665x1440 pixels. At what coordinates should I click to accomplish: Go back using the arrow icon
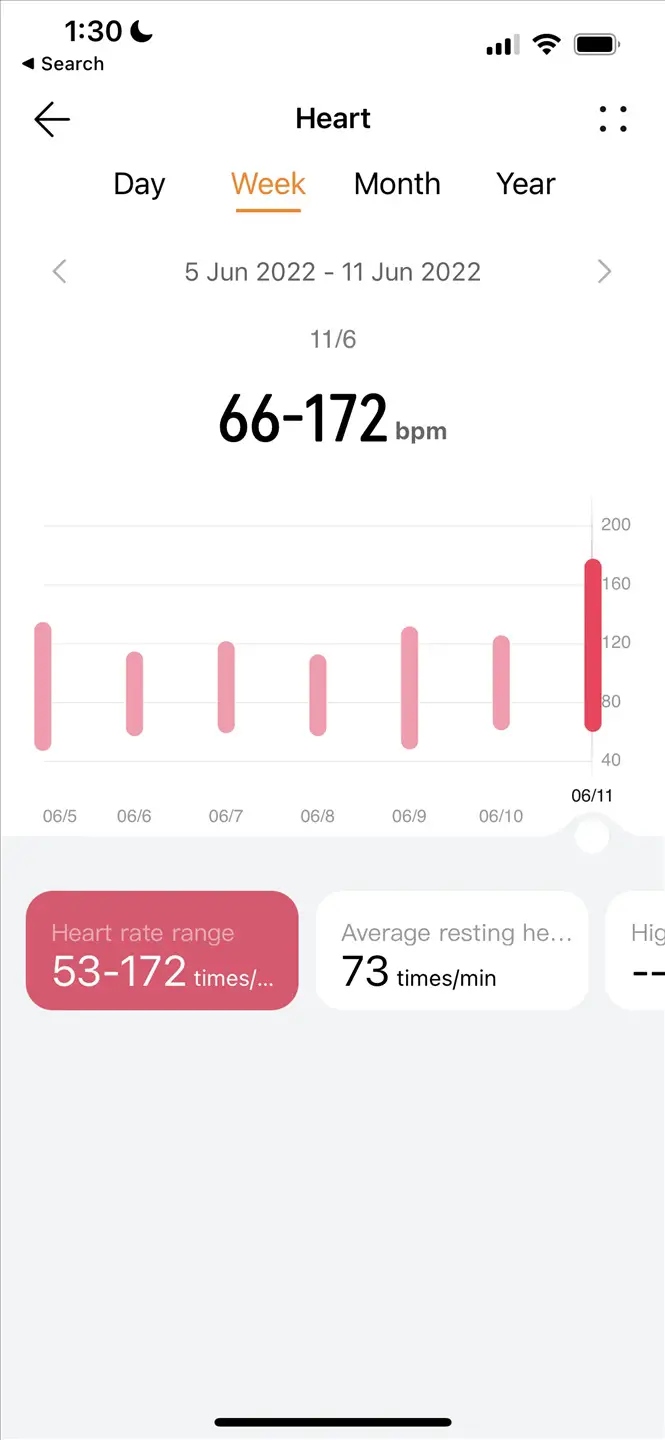click(x=52, y=119)
